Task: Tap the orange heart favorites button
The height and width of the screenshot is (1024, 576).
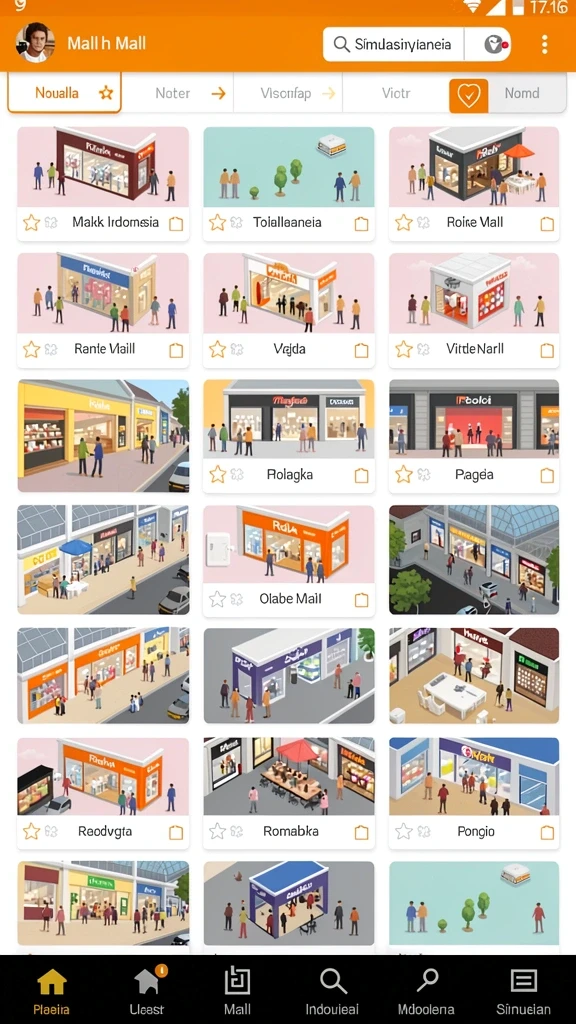Action: (469, 96)
